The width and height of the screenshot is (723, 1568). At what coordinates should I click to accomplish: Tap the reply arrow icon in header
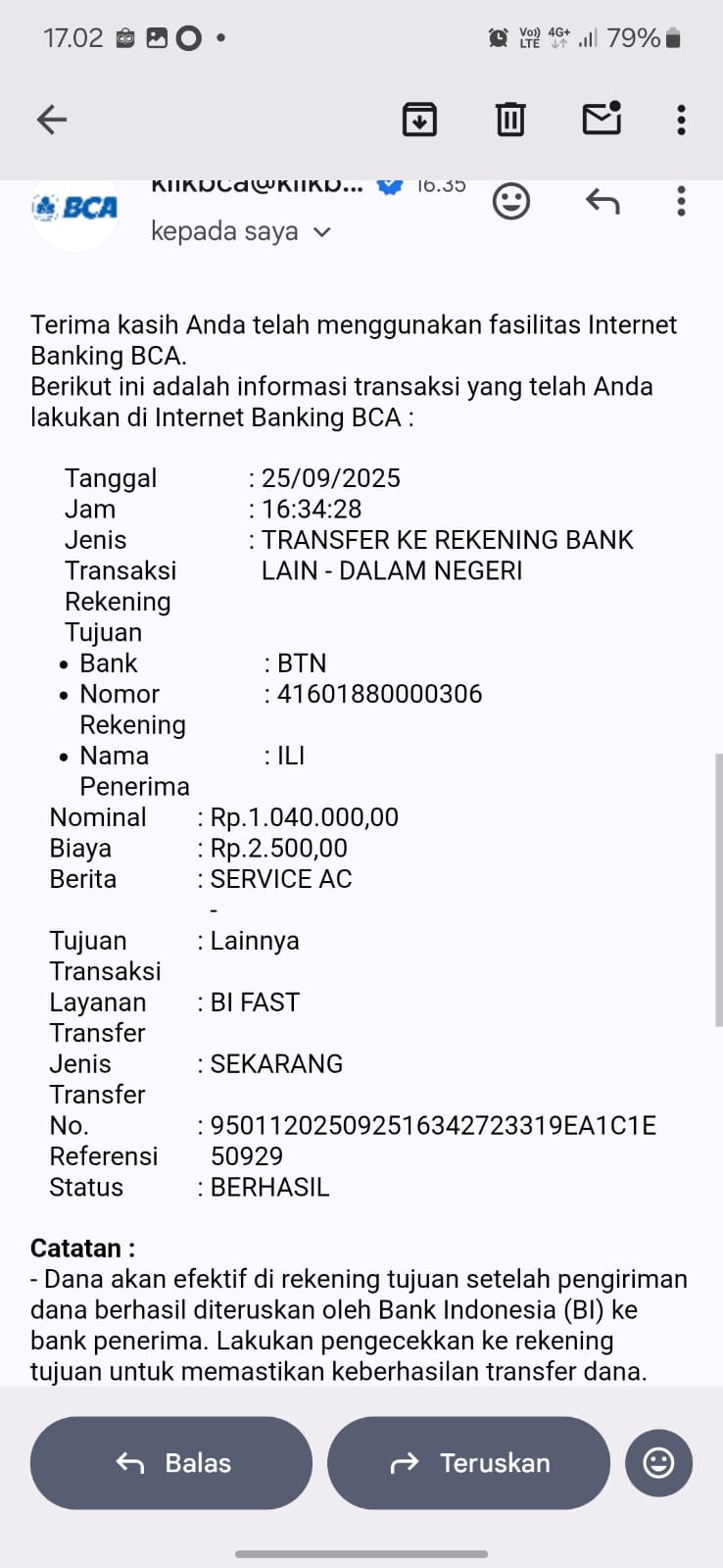(602, 202)
